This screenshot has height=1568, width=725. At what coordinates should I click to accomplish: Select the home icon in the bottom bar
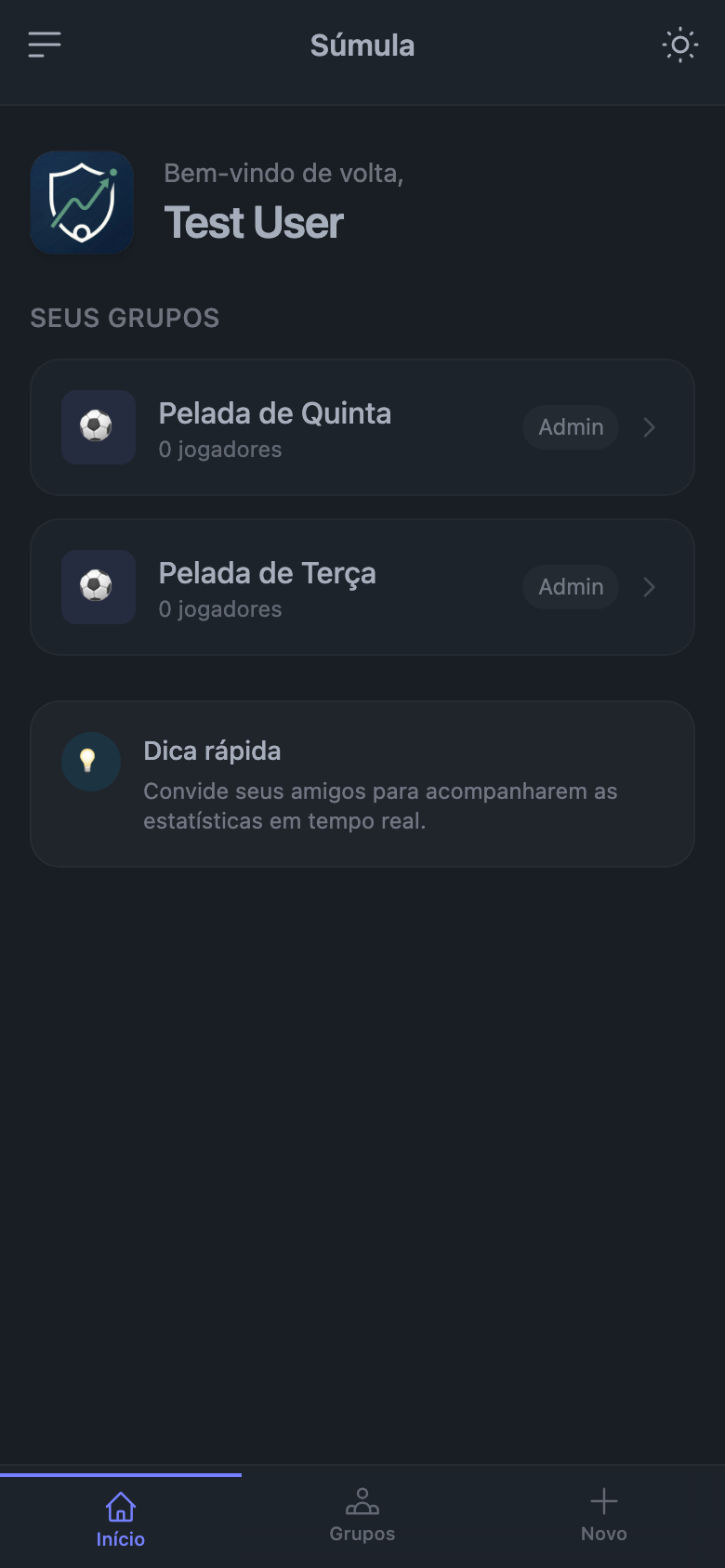coord(121,1502)
